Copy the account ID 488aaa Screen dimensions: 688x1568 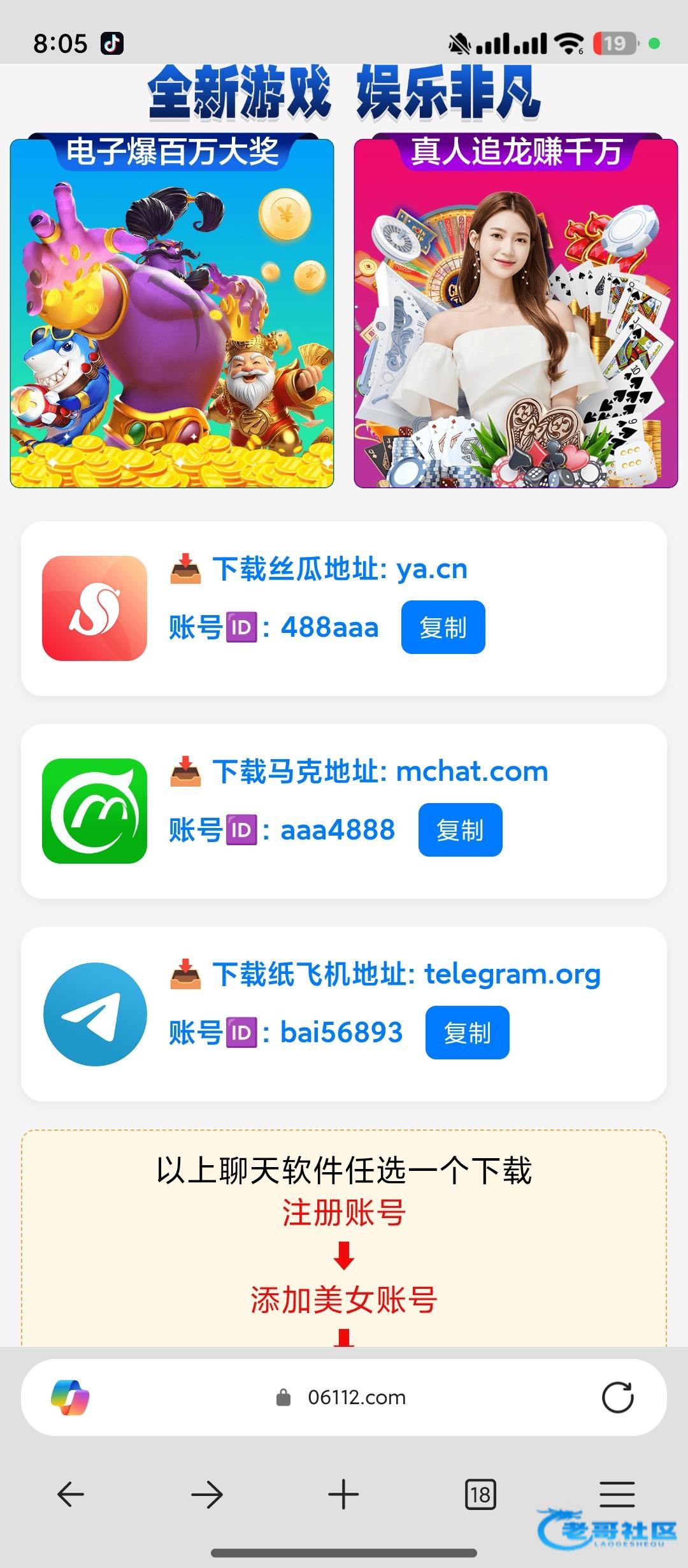click(443, 627)
